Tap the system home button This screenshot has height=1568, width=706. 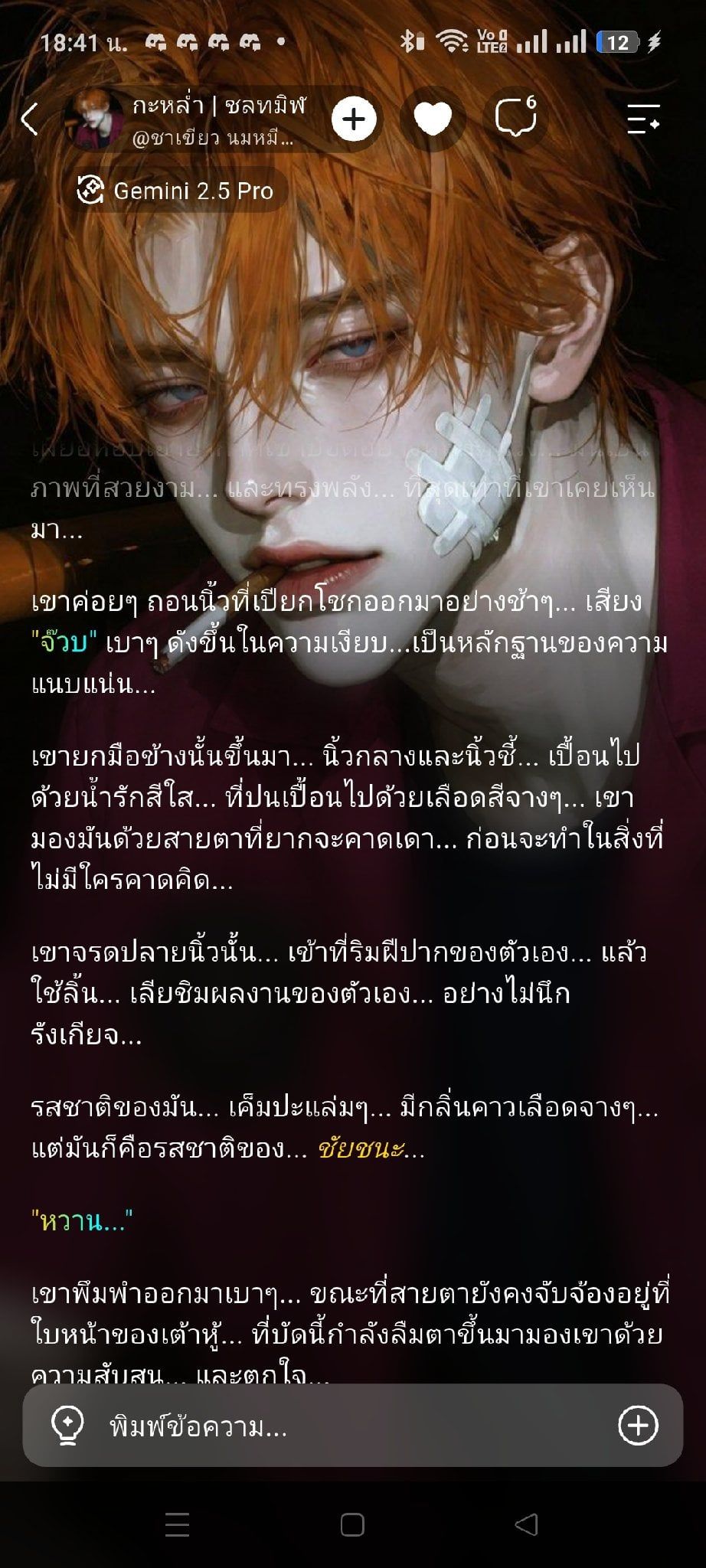352,1525
